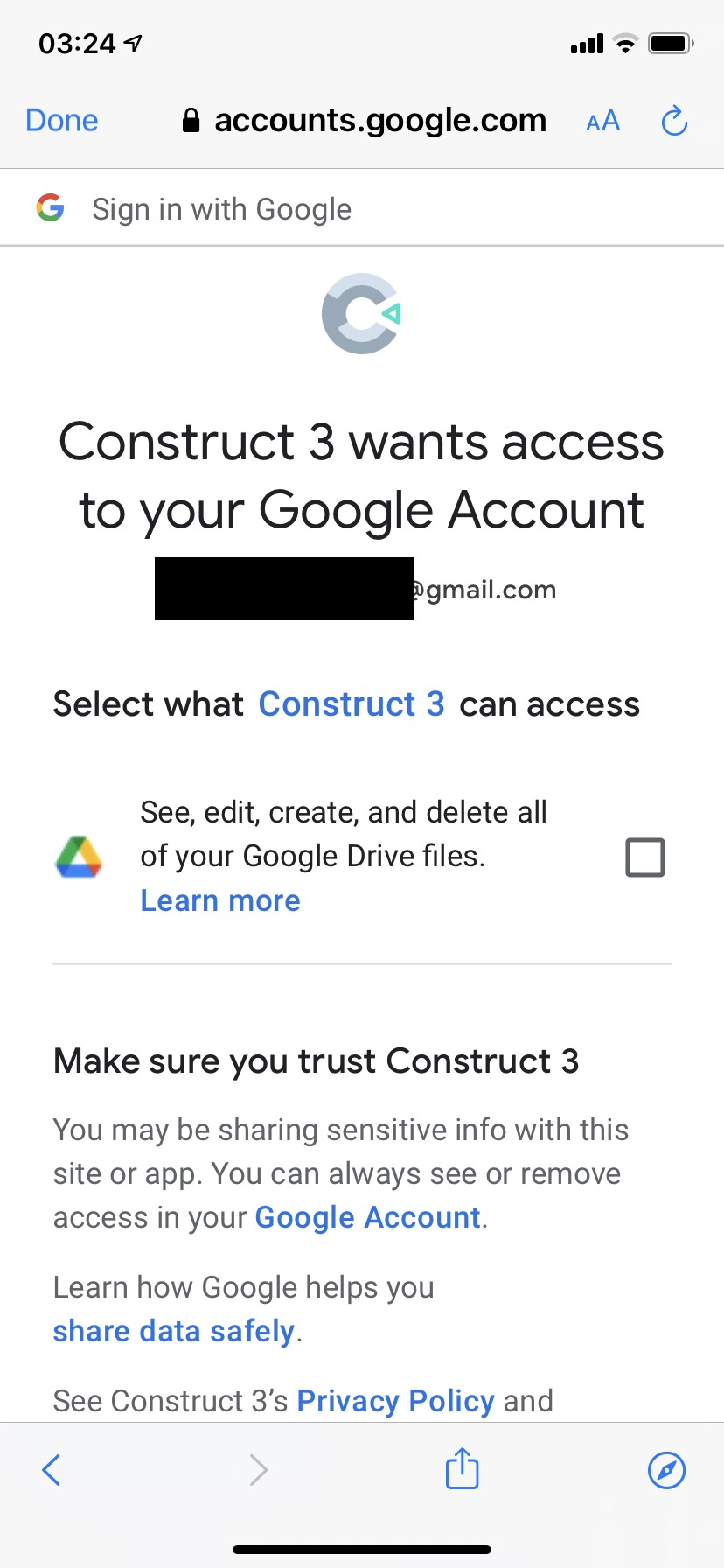This screenshot has height=1568, width=724.
Task: Reload the accounts.google.com page
Action: pos(674,121)
